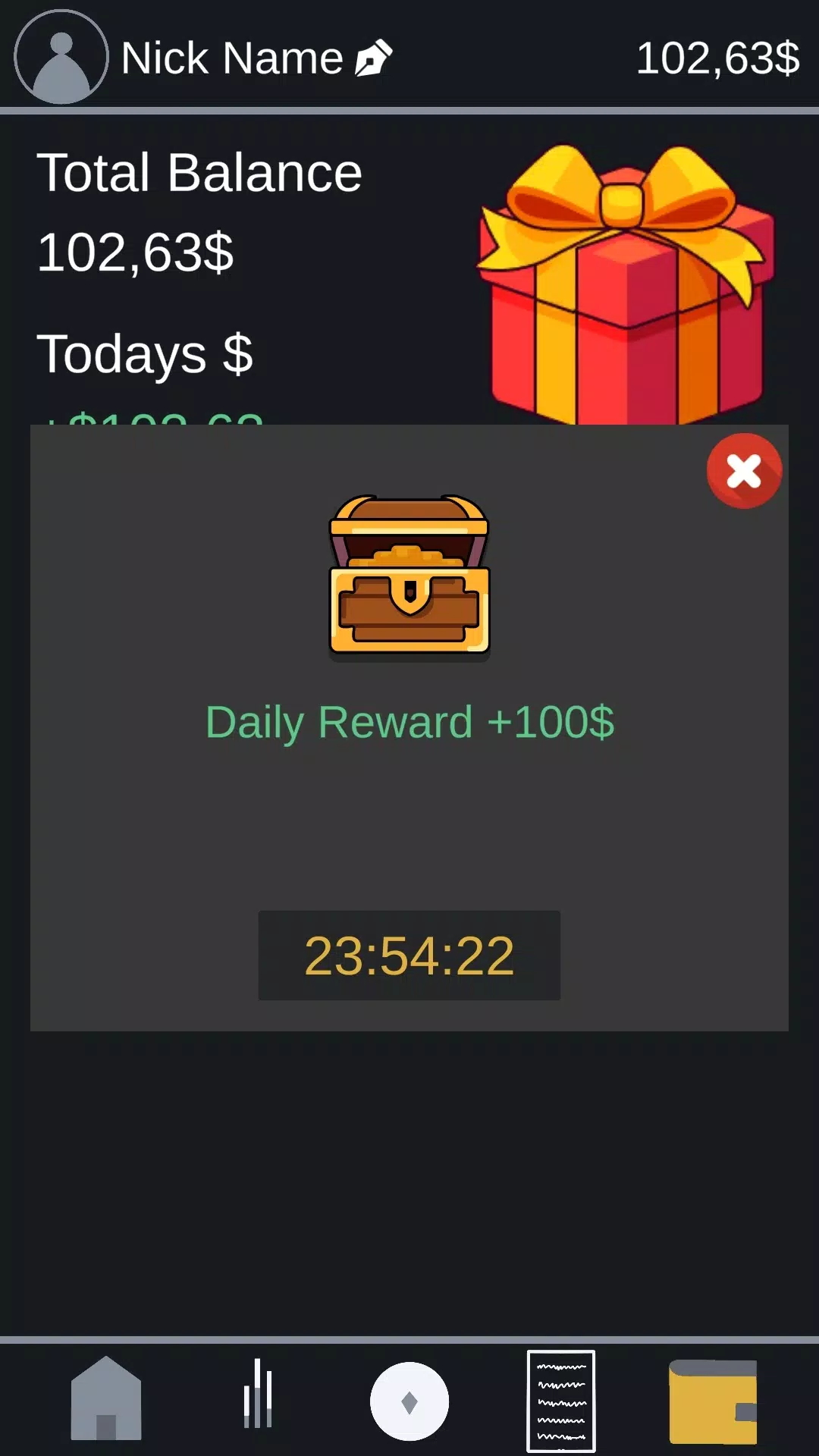Go to the home tab
Viewport: 819px width, 1456px height.
click(x=106, y=1399)
